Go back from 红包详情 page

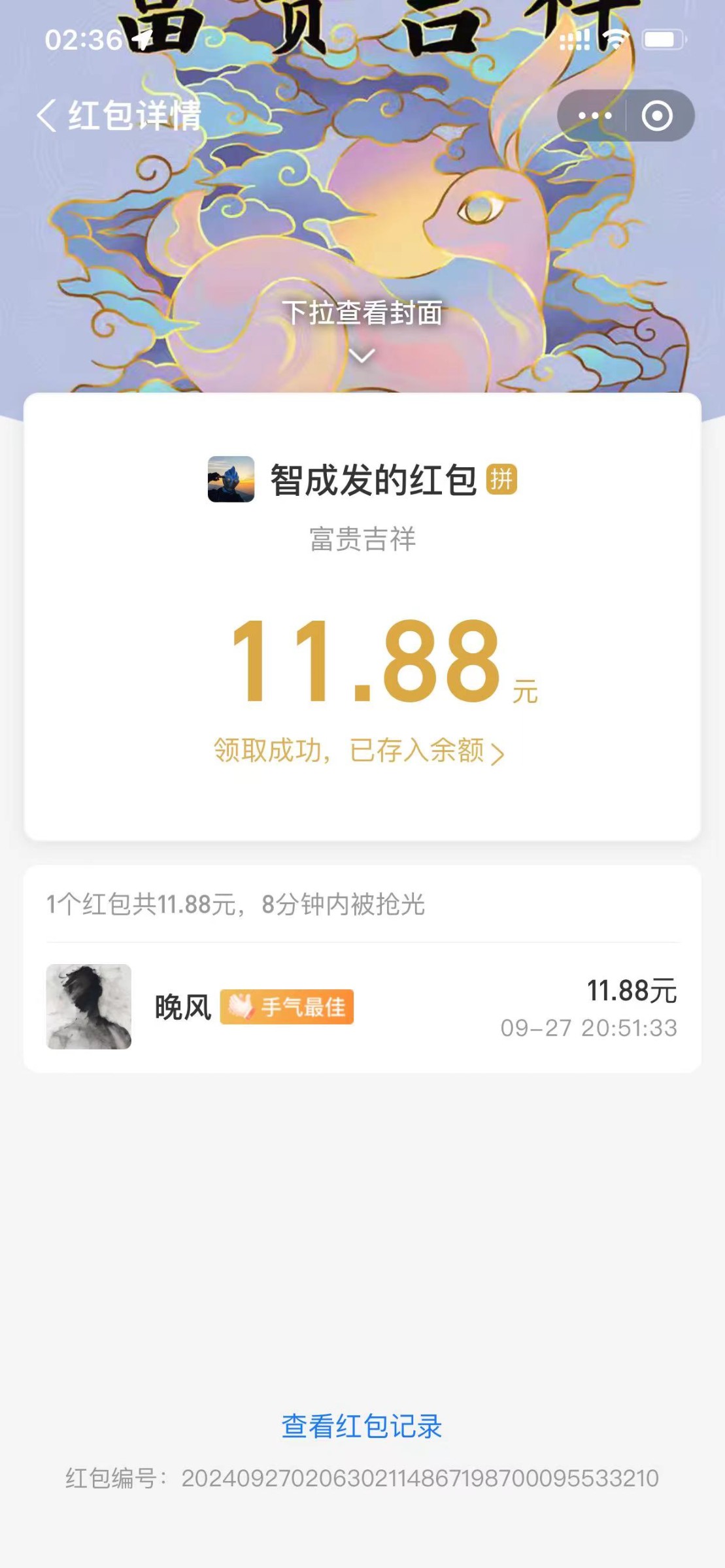(47, 116)
